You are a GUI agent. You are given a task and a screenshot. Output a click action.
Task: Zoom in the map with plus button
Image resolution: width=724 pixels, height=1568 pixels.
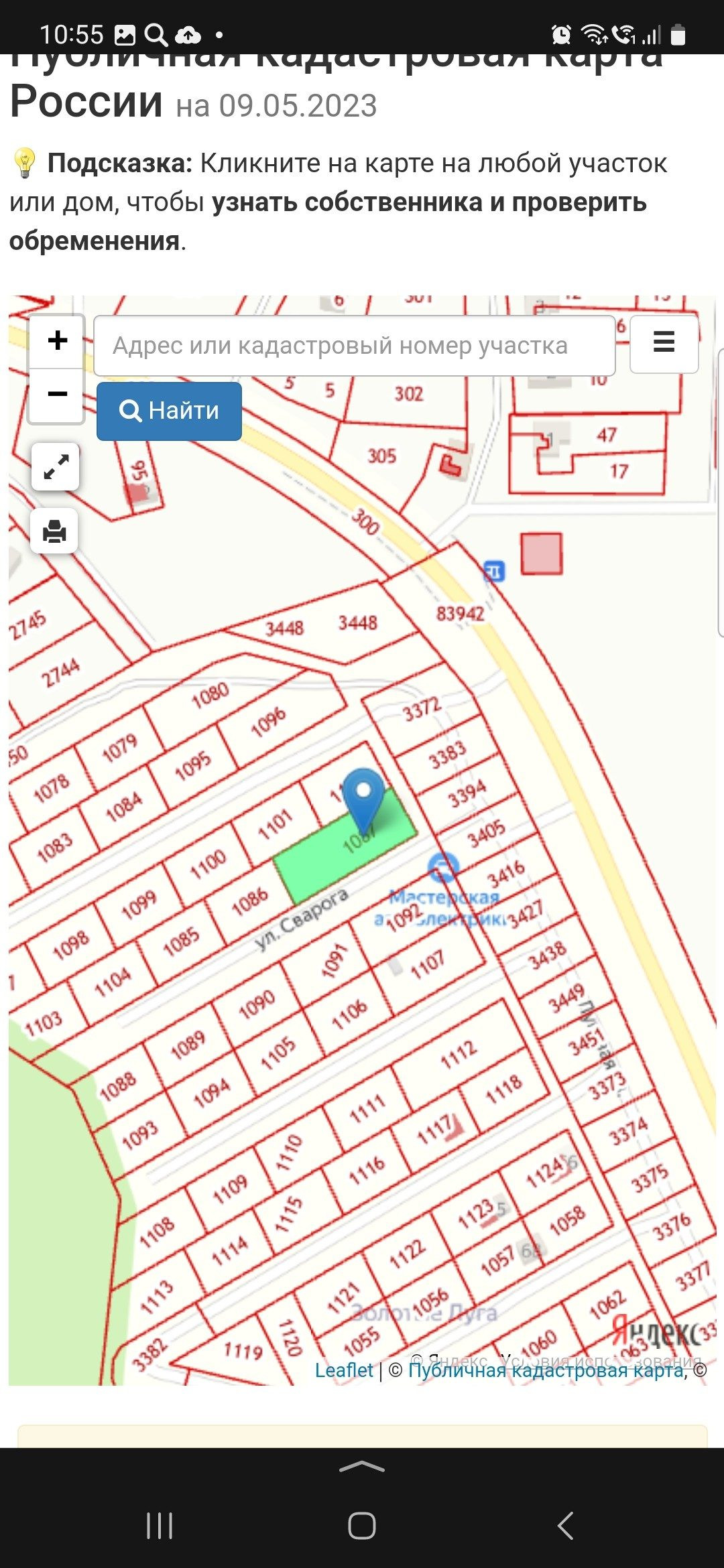[57, 341]
